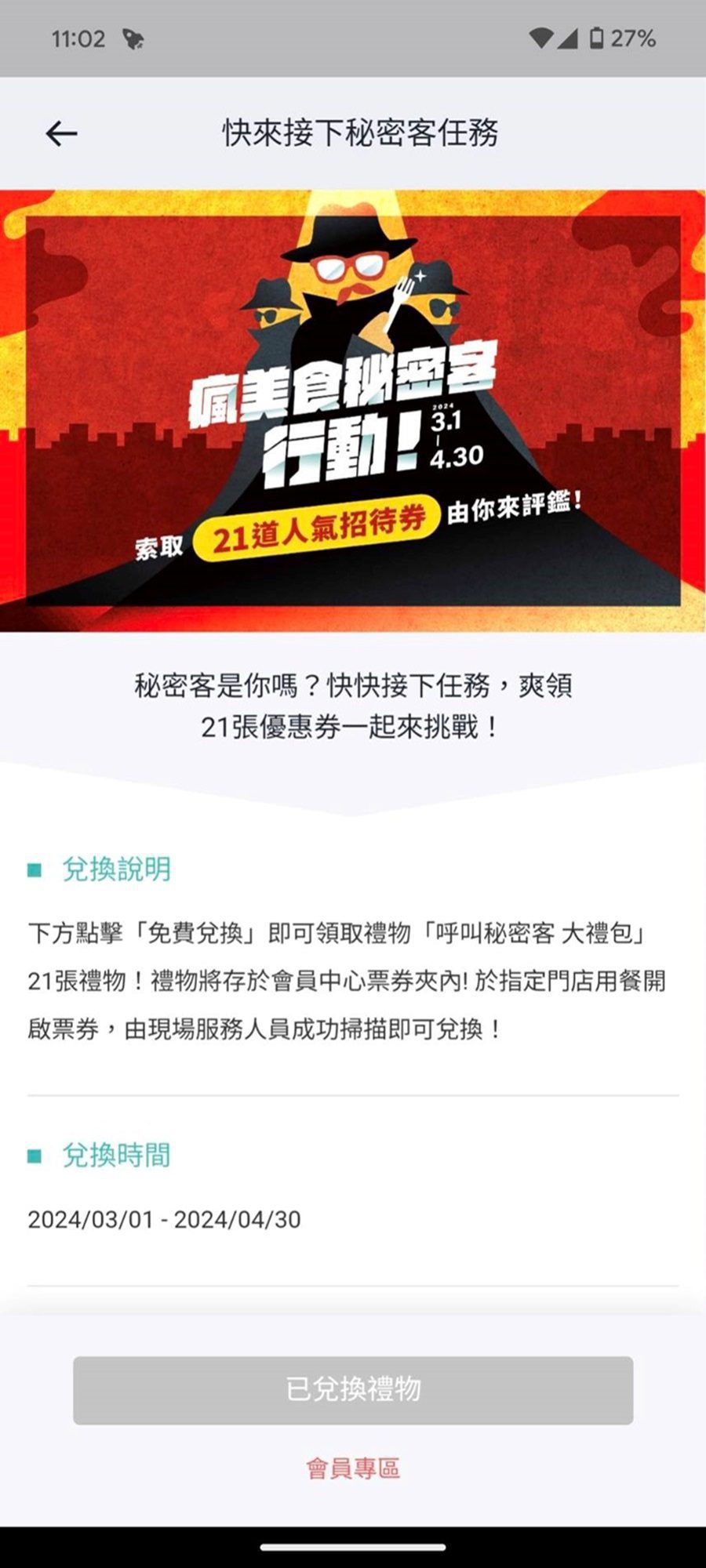The image size is (706, 1568).
Task: Open the 會員專區 link
Action: pos(353,1468)
